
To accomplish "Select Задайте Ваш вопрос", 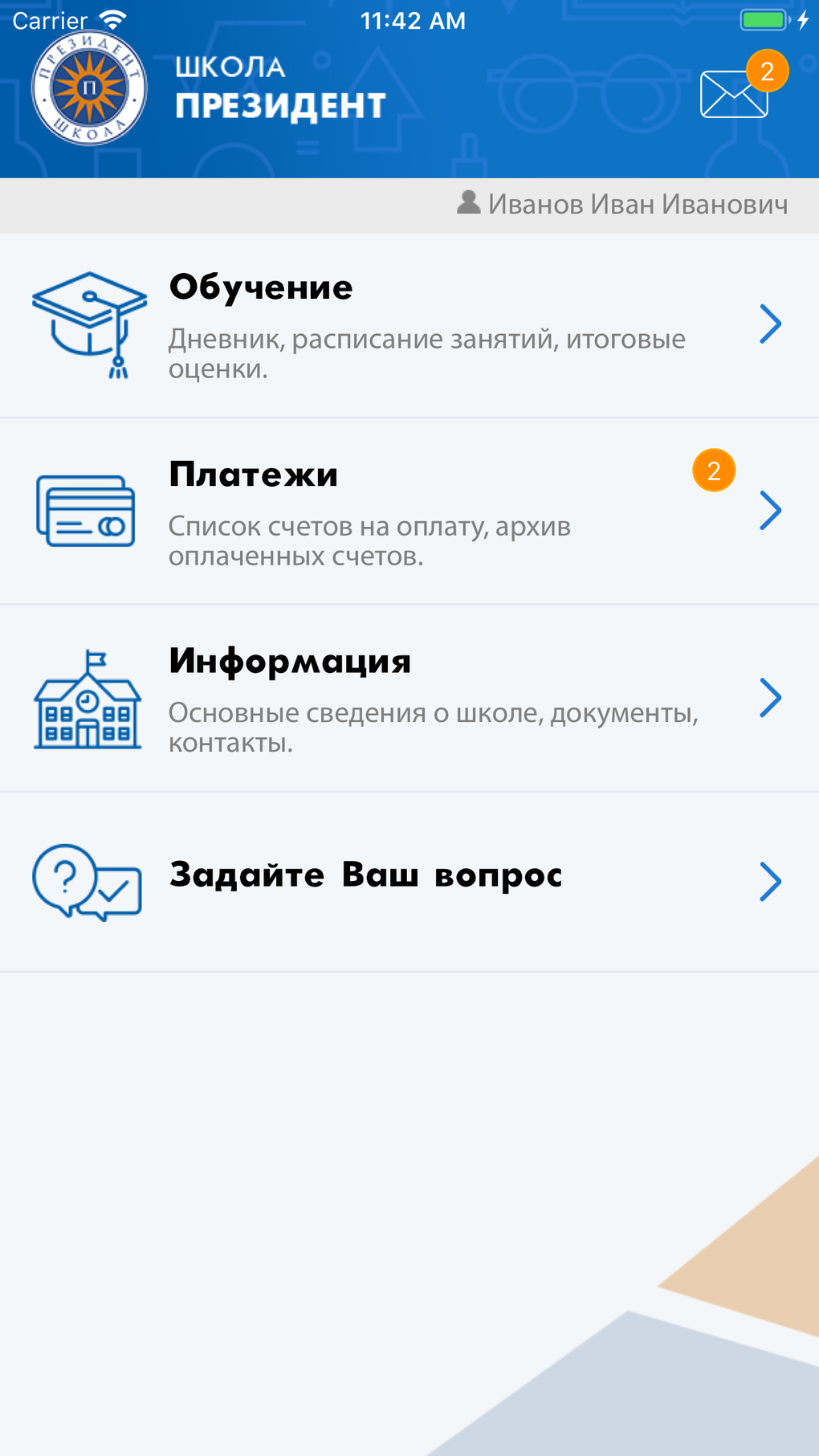I will [x=409, y=881].
